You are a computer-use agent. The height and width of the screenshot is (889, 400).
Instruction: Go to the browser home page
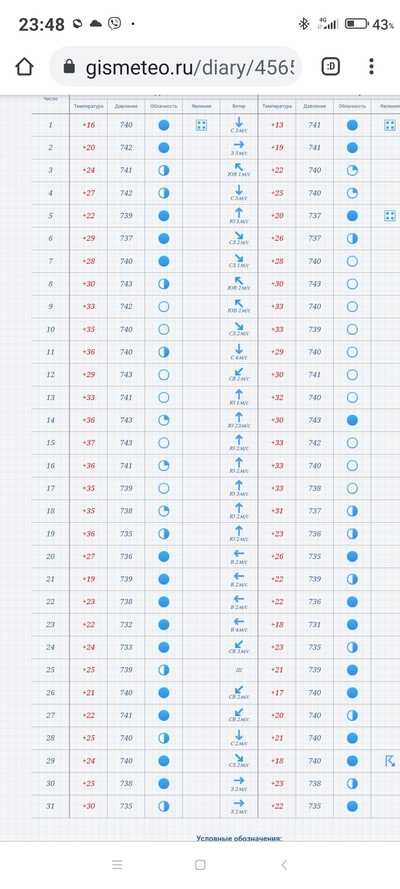(24, 67)
